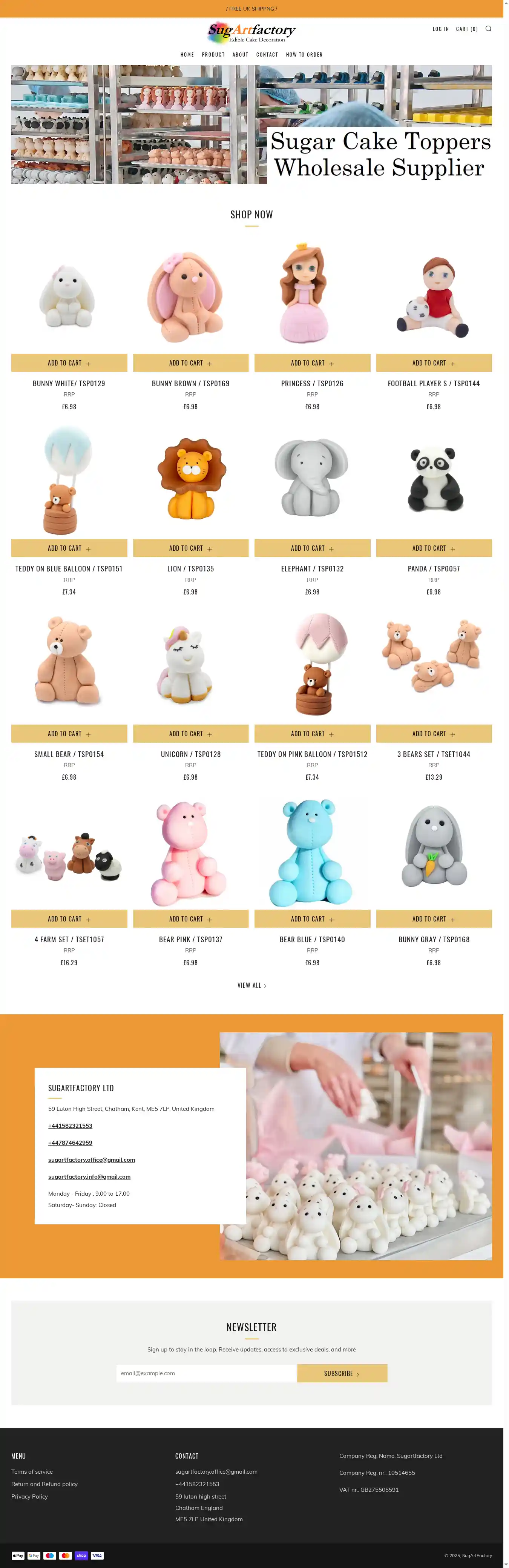Add Princess TSP0126 to cart

[312, 363]
